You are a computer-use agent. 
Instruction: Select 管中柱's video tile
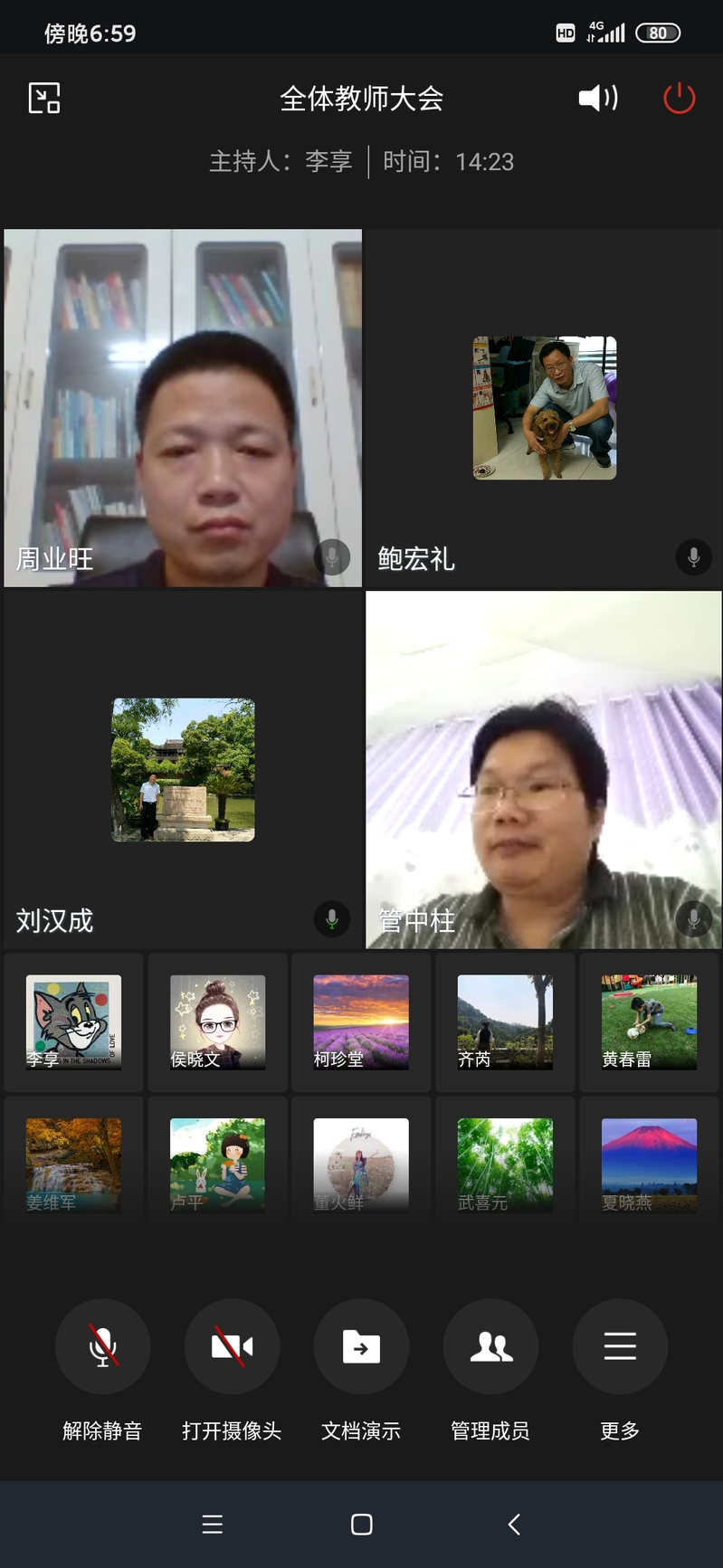tap(544, 769)
